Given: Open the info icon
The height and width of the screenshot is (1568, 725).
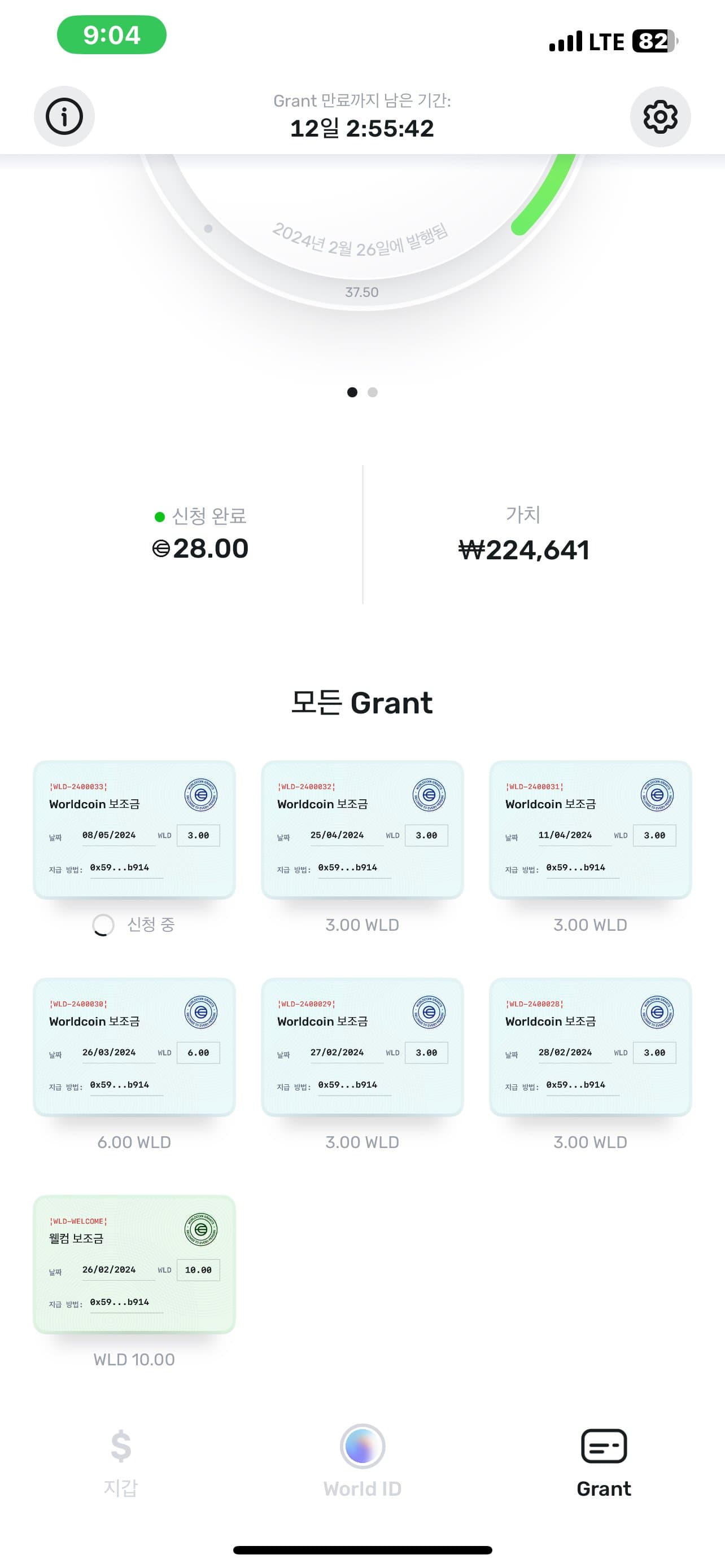Looking at the screenshot, I should (x=64, y=116).
